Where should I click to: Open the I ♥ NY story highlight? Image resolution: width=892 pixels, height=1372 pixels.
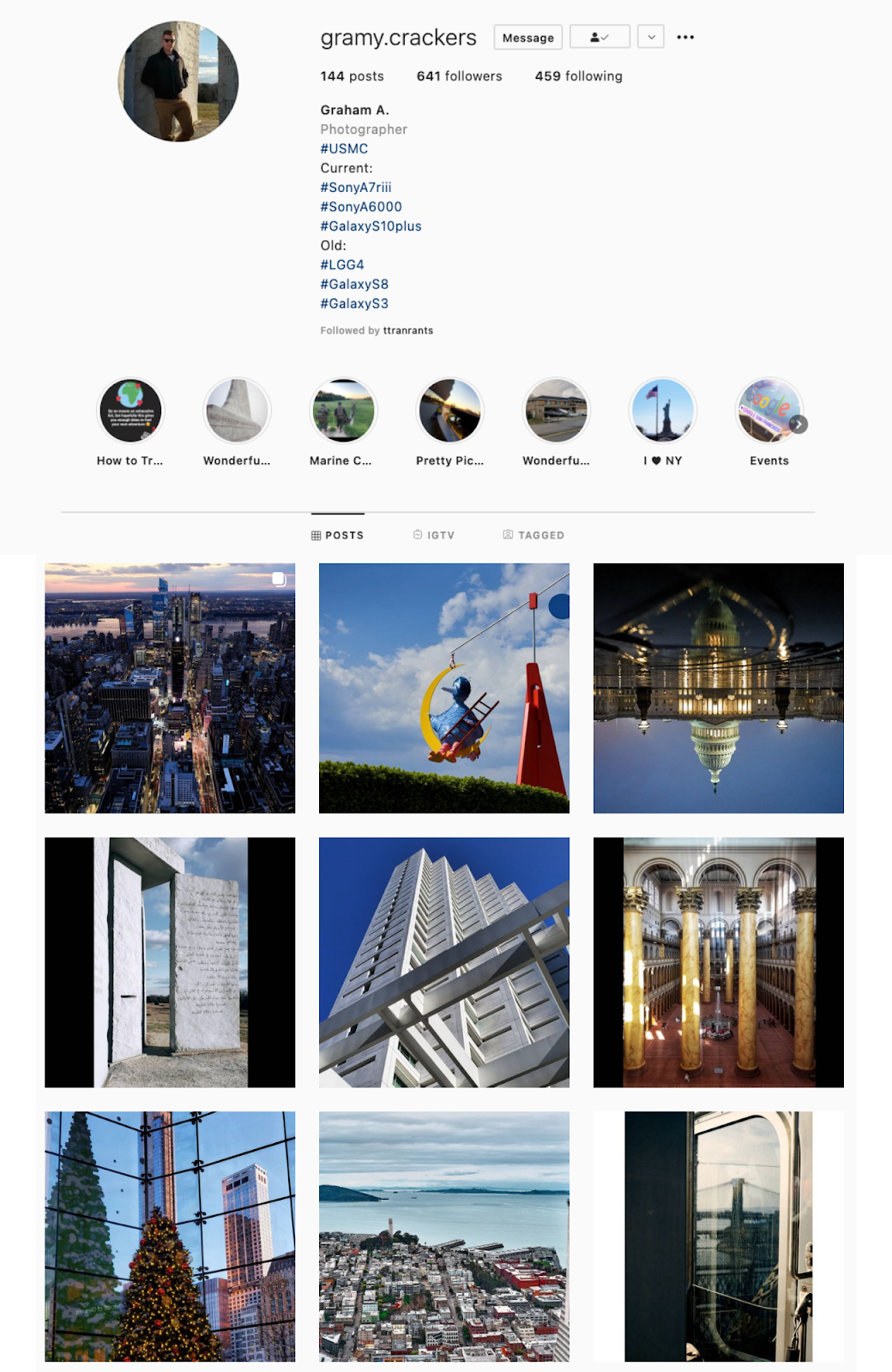click(x=662, y=411)
